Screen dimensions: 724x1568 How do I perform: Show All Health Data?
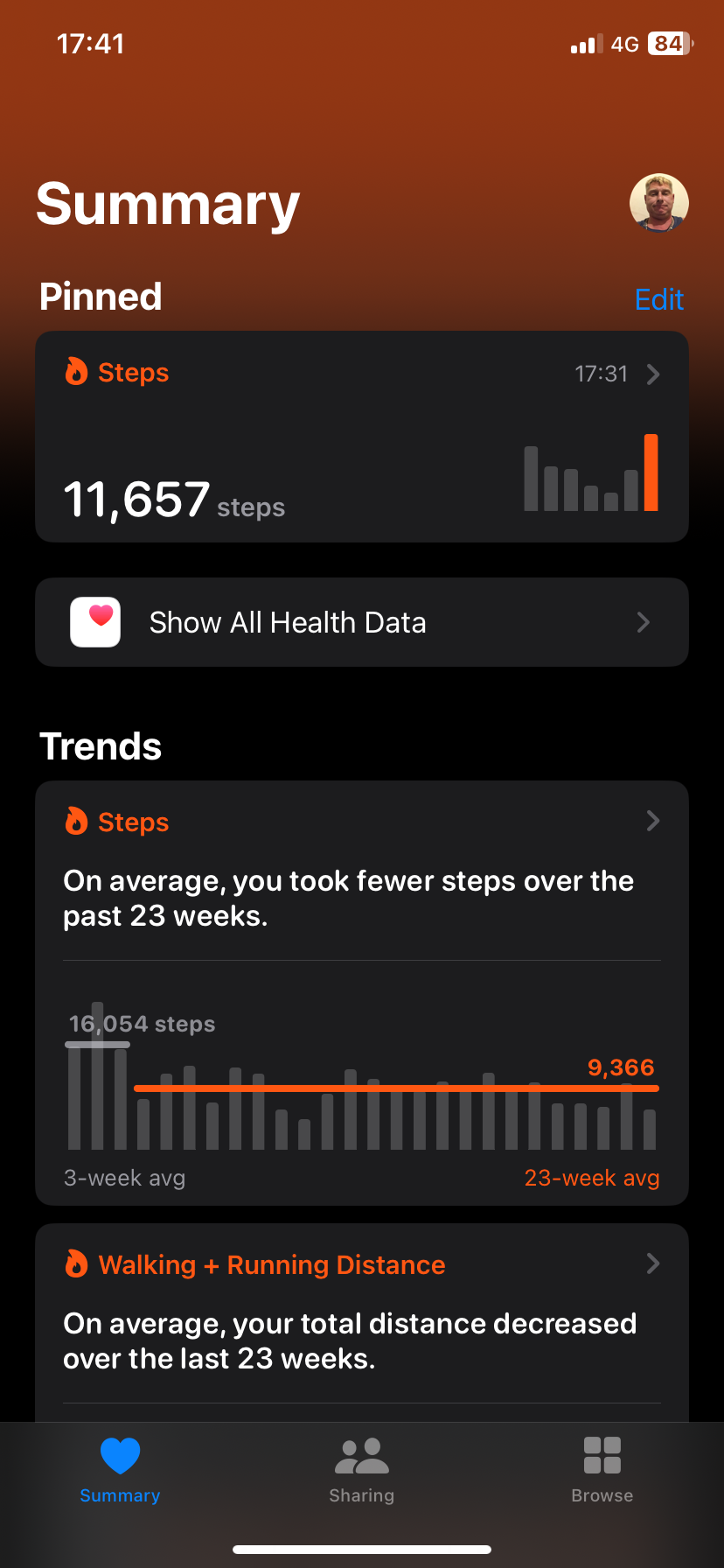361,622
